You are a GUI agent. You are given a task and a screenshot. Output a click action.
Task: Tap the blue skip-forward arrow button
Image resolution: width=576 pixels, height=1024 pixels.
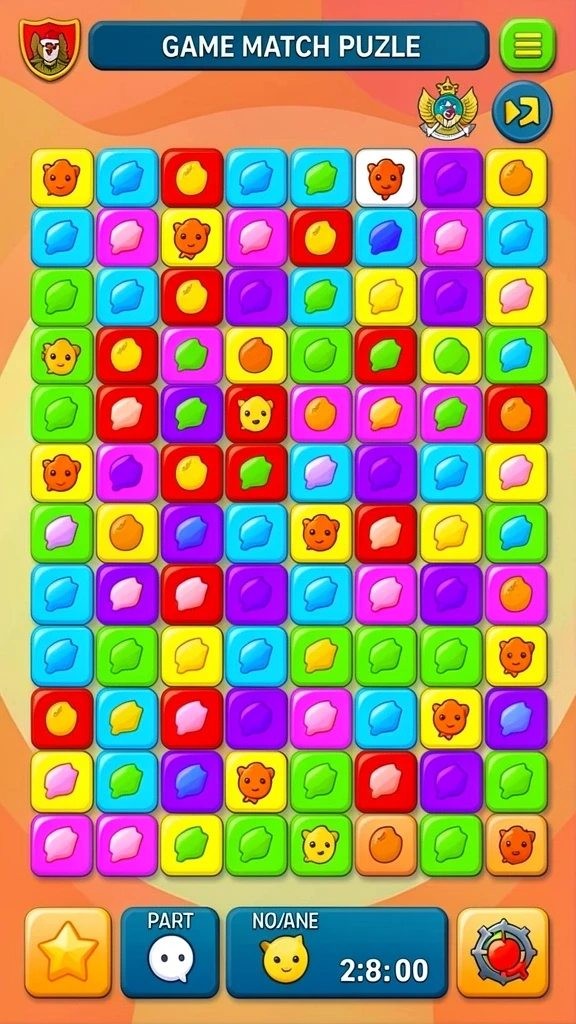point(521,112)
